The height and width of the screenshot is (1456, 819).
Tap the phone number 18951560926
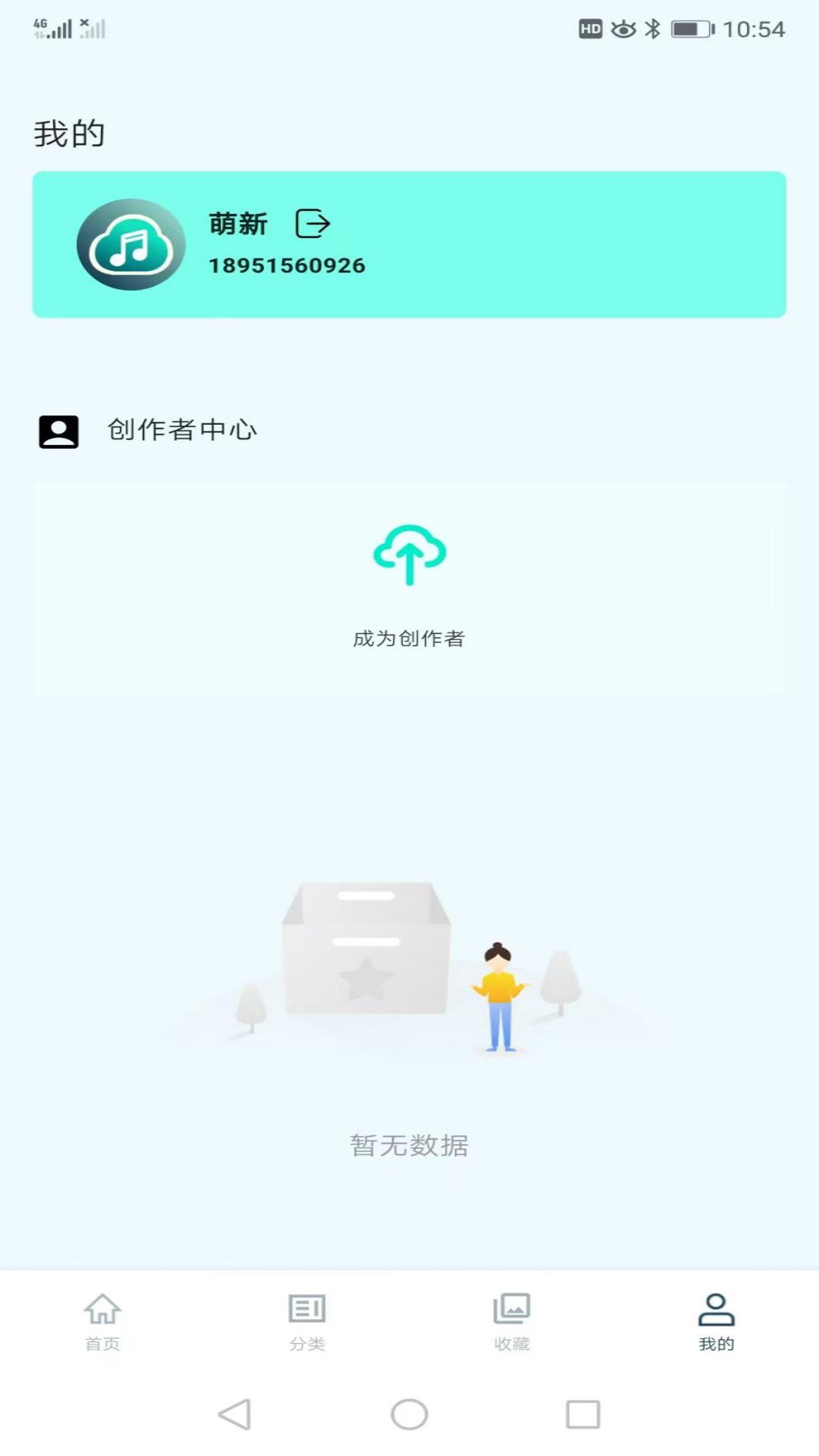pyautogui.click(x=287, y=265)
